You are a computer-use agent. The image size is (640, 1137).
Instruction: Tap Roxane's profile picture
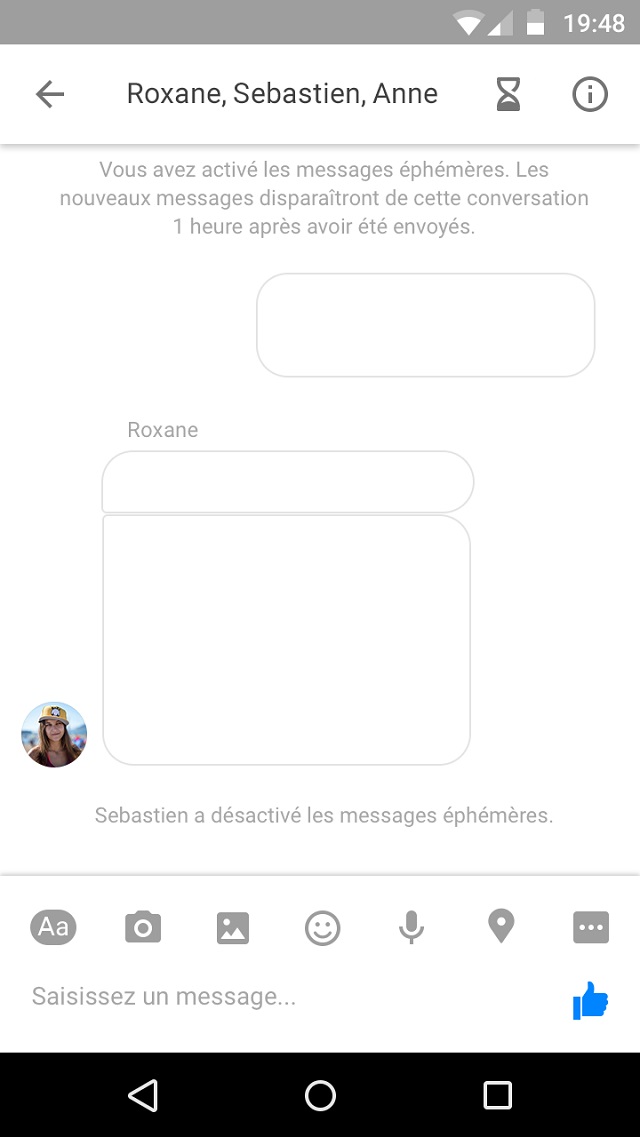(x=54, y=735)
